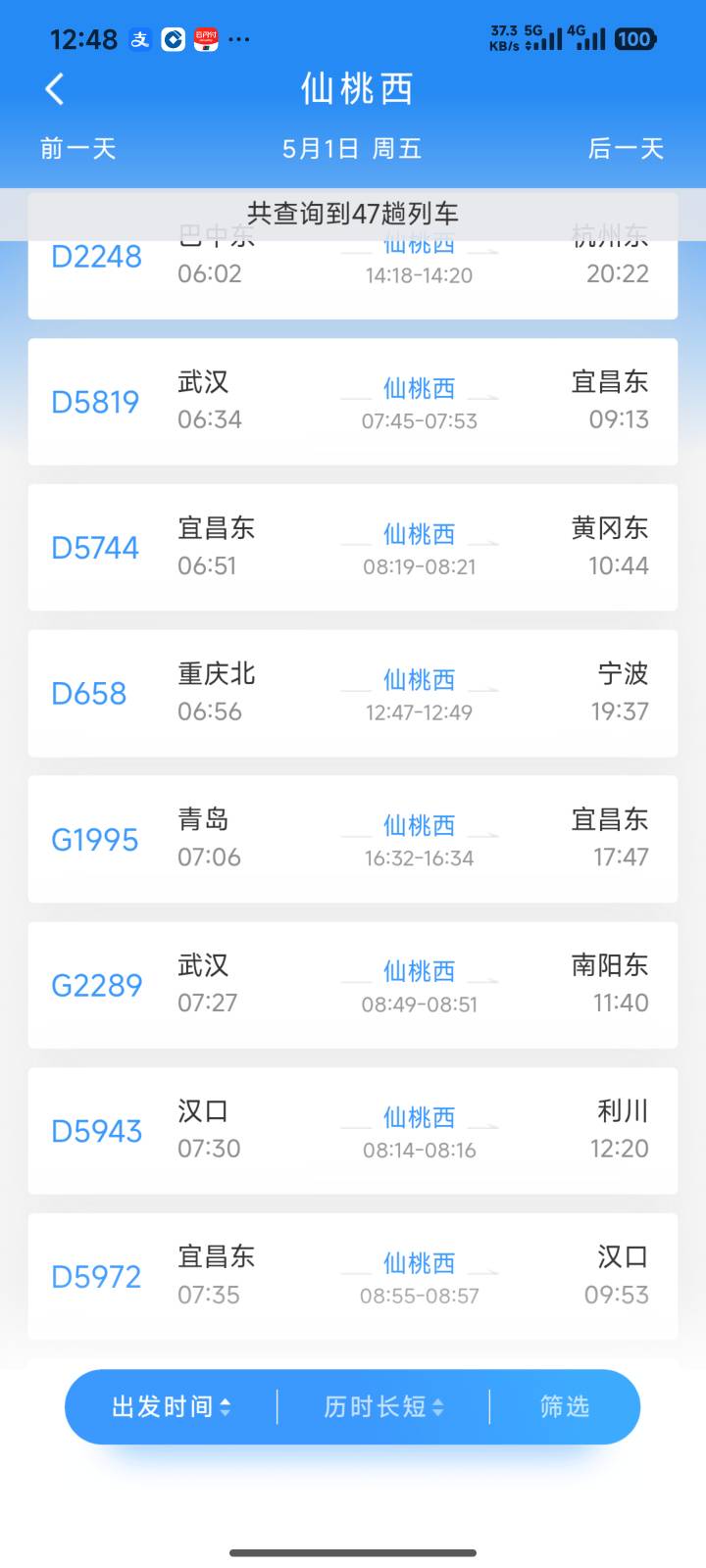Image resolution: width=706 pixels, height=1568 pixels.
Task: Switch to the previous day 前一天
Action: tap(78, 149)
